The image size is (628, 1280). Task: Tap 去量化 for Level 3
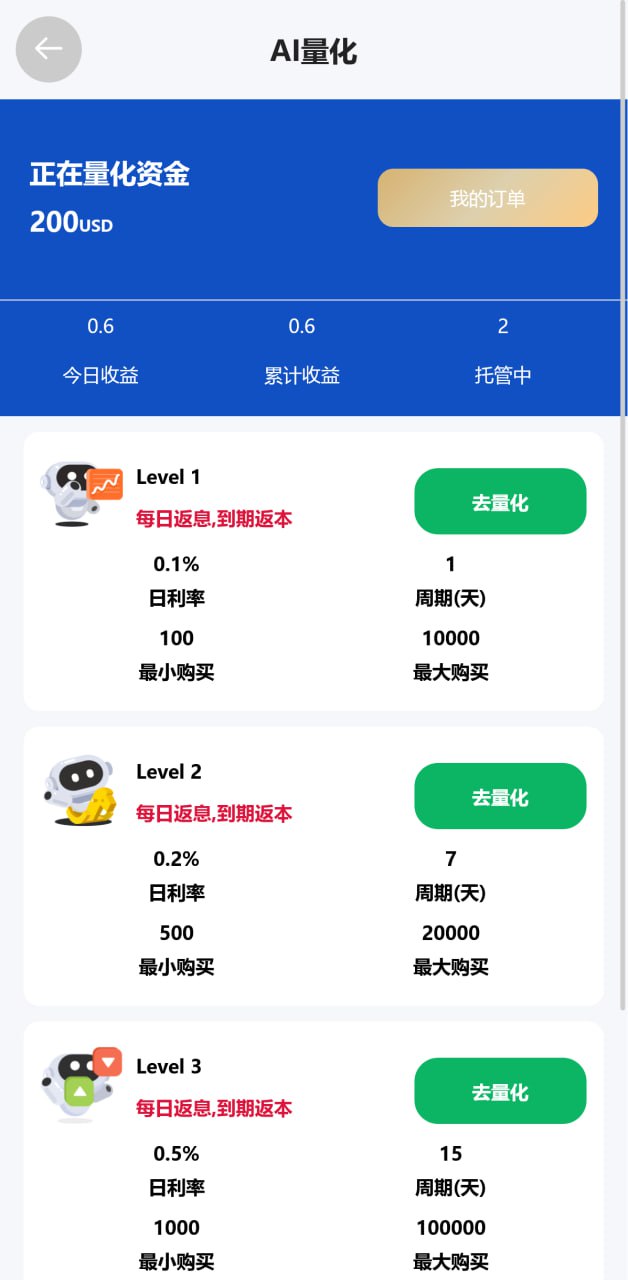click(500, 1091)
